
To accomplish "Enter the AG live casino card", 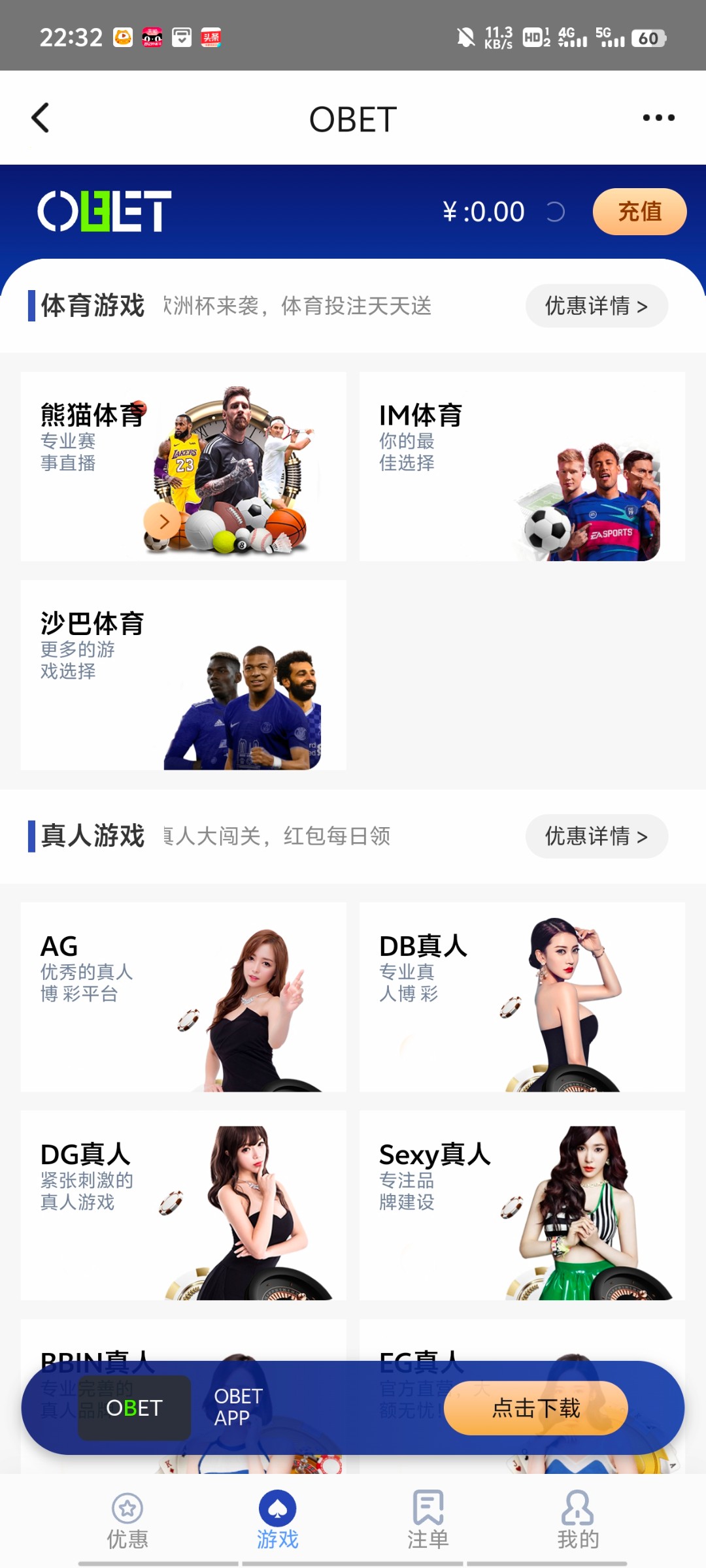I will click(x=184, y=997).
